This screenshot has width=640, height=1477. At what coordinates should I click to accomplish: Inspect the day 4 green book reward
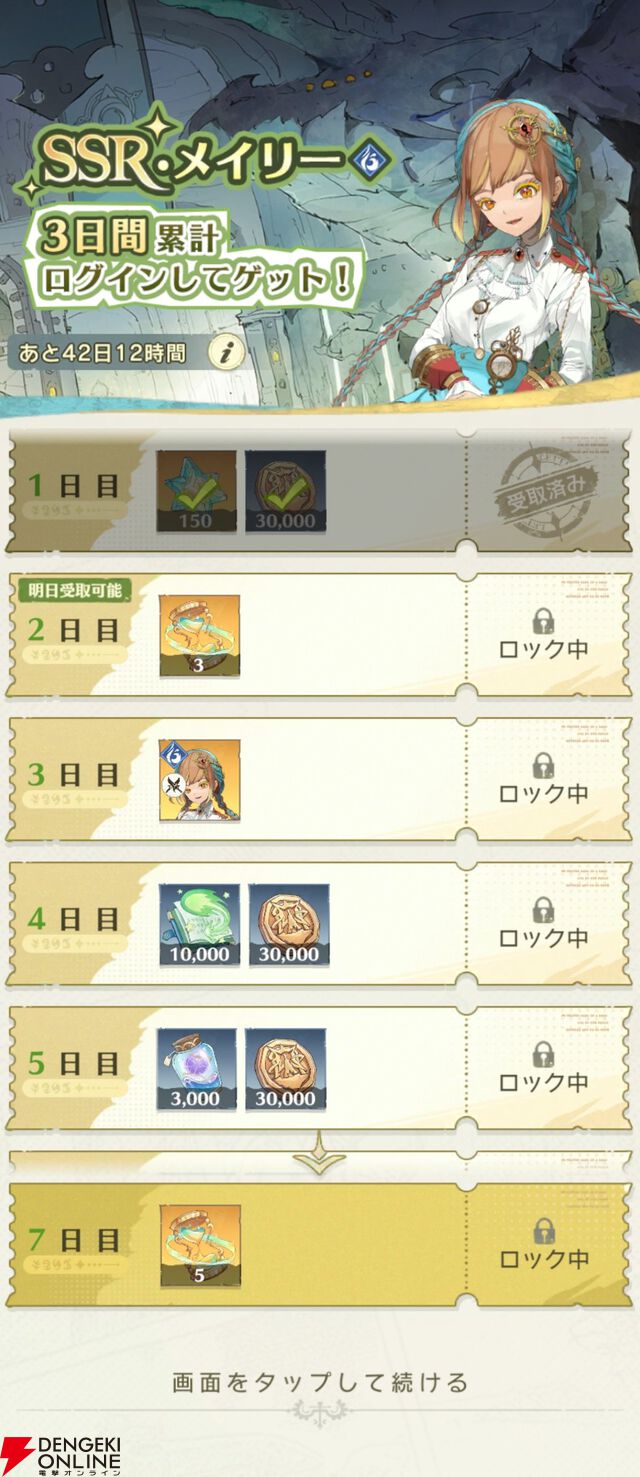pyautogui.click(x=199, y=924)
